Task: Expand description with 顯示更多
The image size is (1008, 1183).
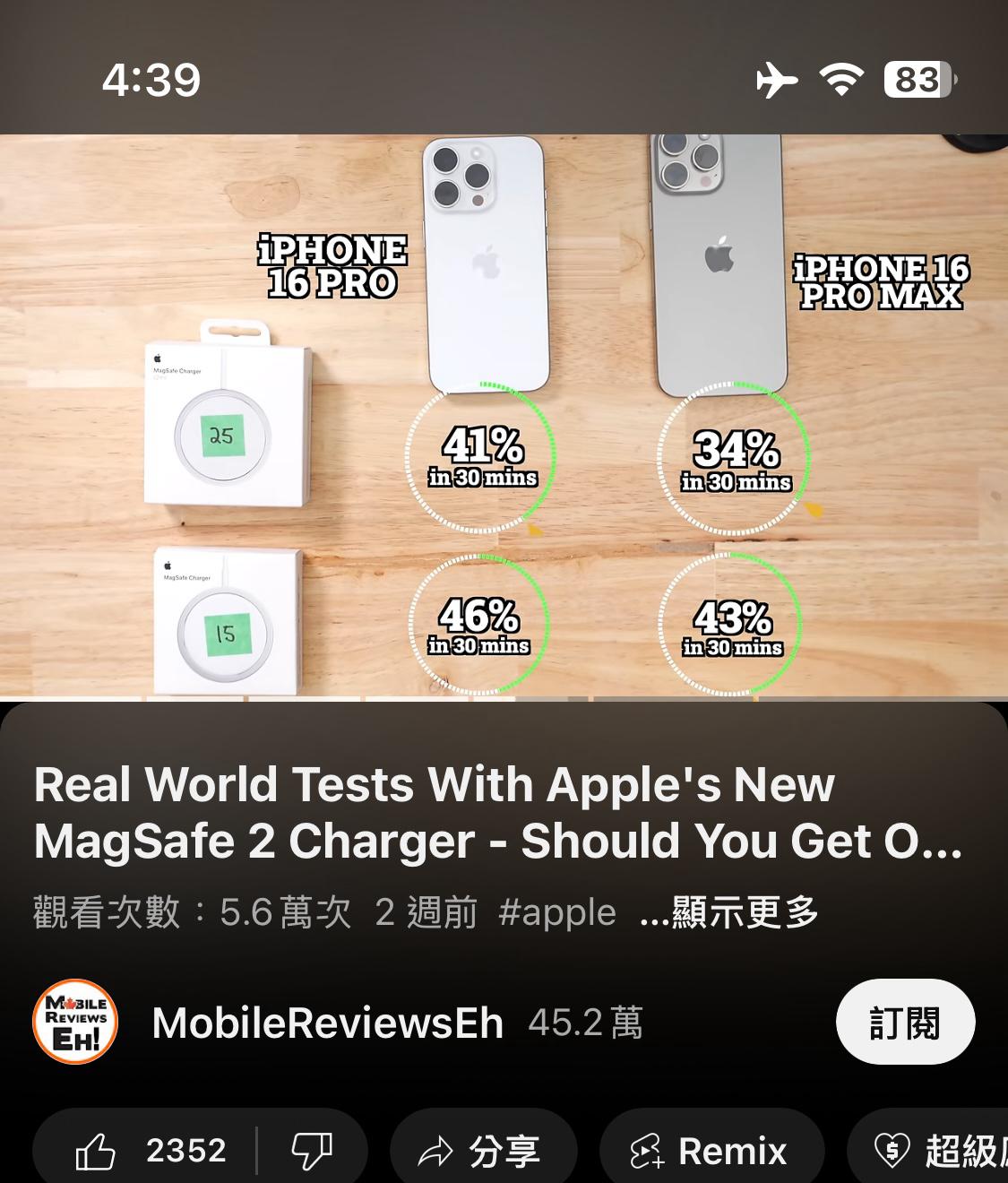Action: (x=729, y=912)
